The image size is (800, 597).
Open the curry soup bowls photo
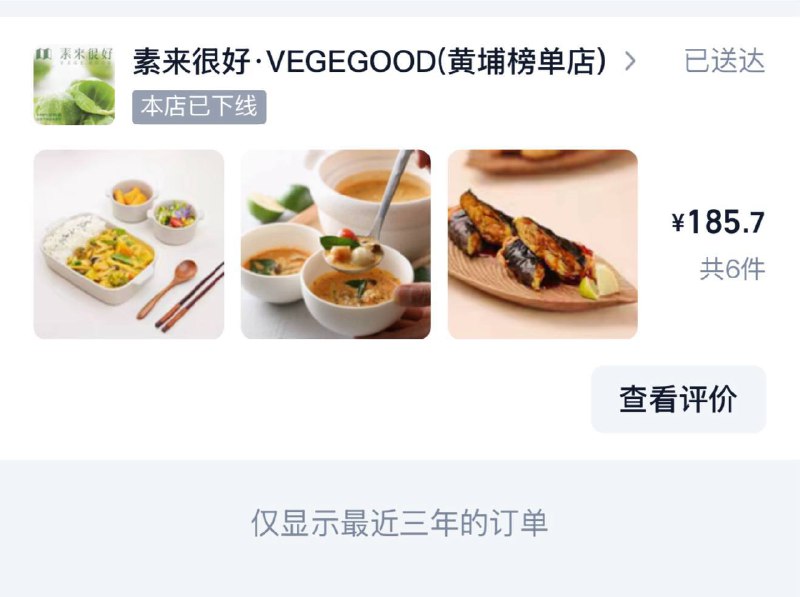point(336,245)
